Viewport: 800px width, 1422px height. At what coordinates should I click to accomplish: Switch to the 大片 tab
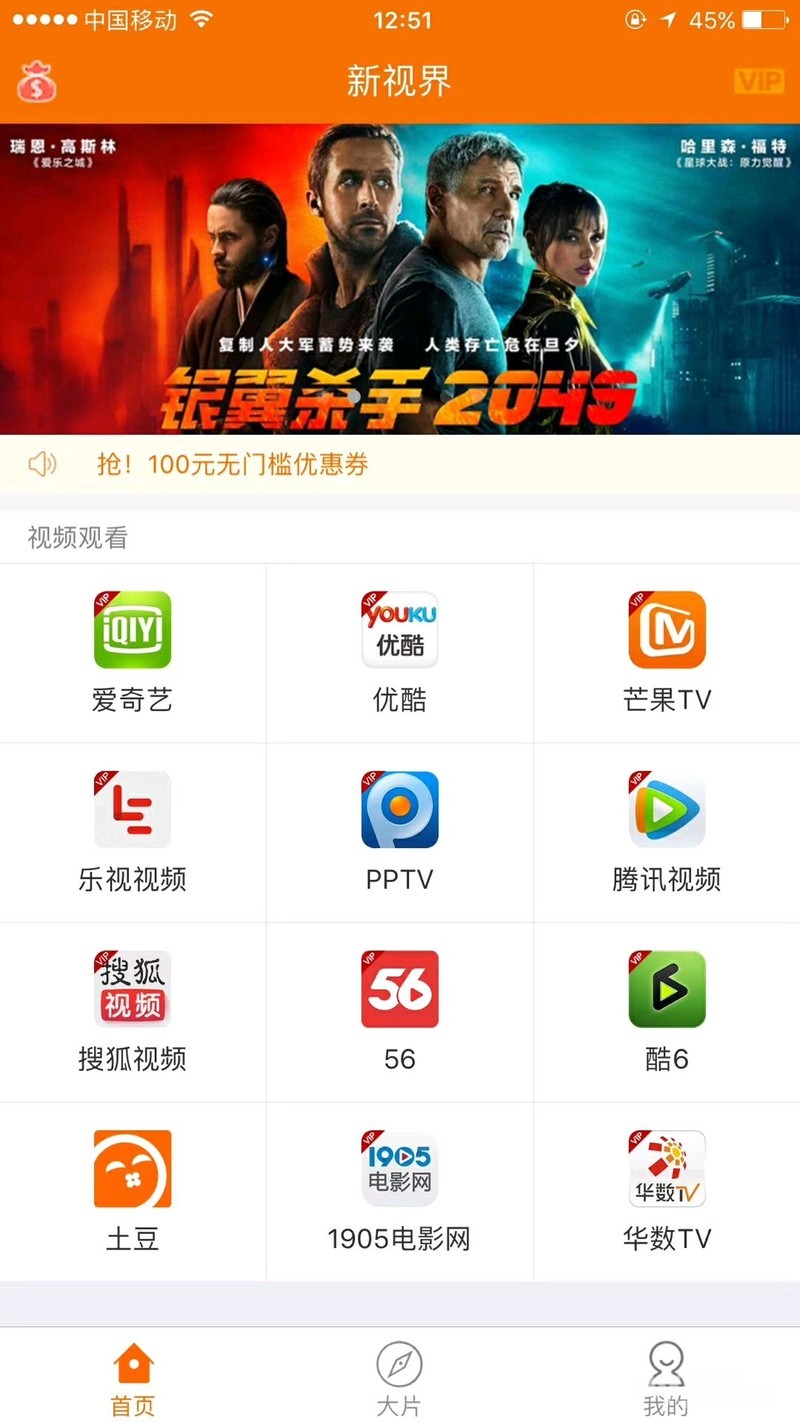[399, 1379]
